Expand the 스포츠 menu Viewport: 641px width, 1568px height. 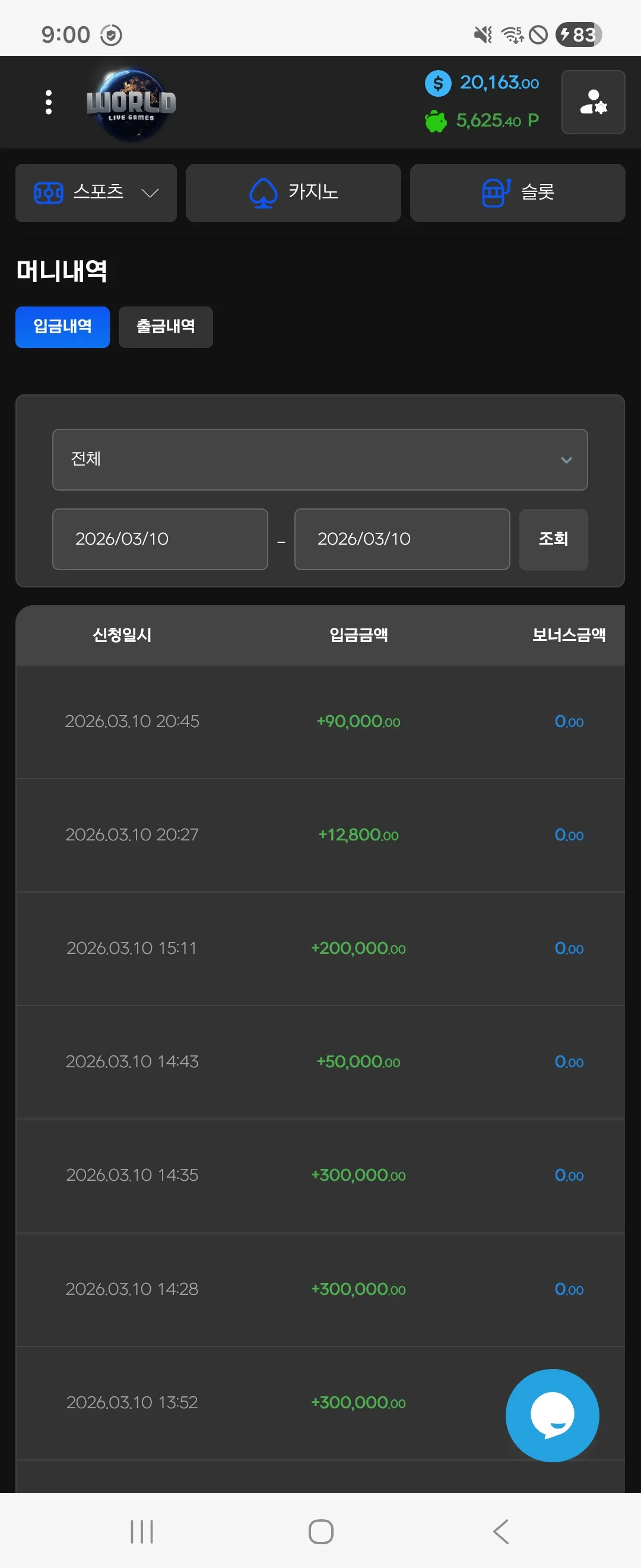[x=96, y=193]
